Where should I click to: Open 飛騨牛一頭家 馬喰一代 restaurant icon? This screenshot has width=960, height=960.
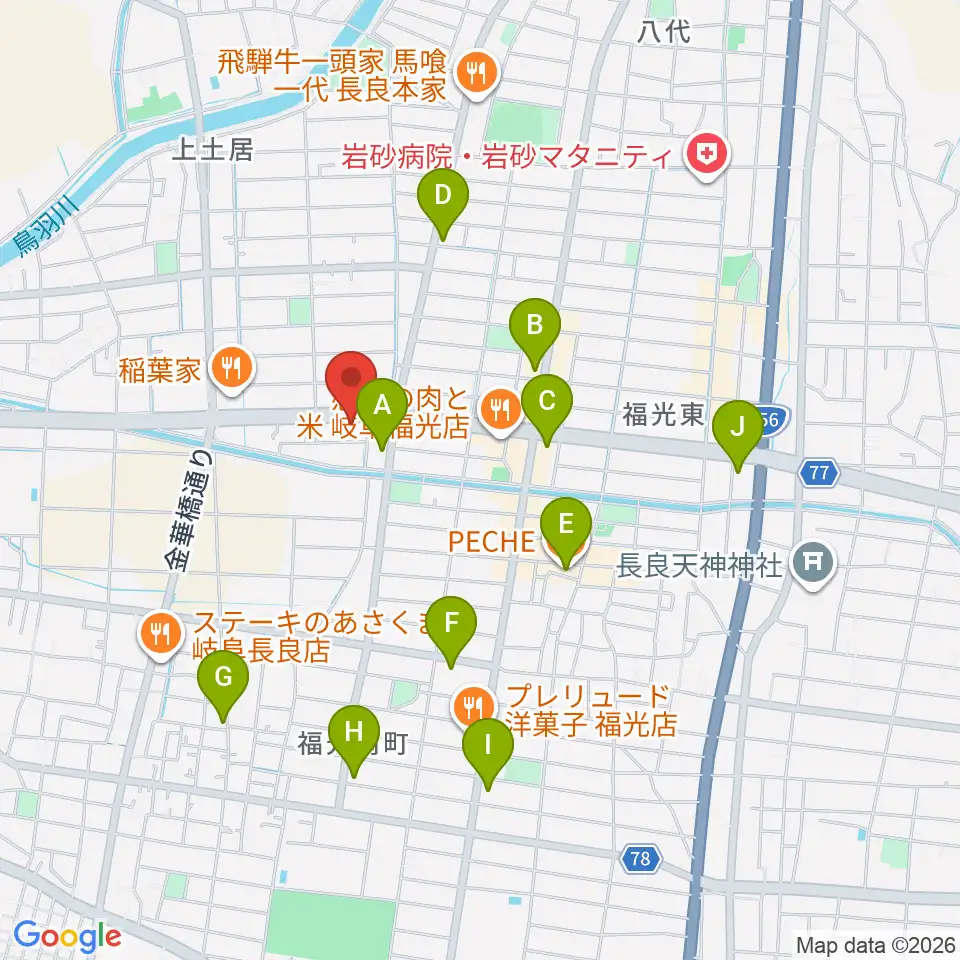pos(478,75)
